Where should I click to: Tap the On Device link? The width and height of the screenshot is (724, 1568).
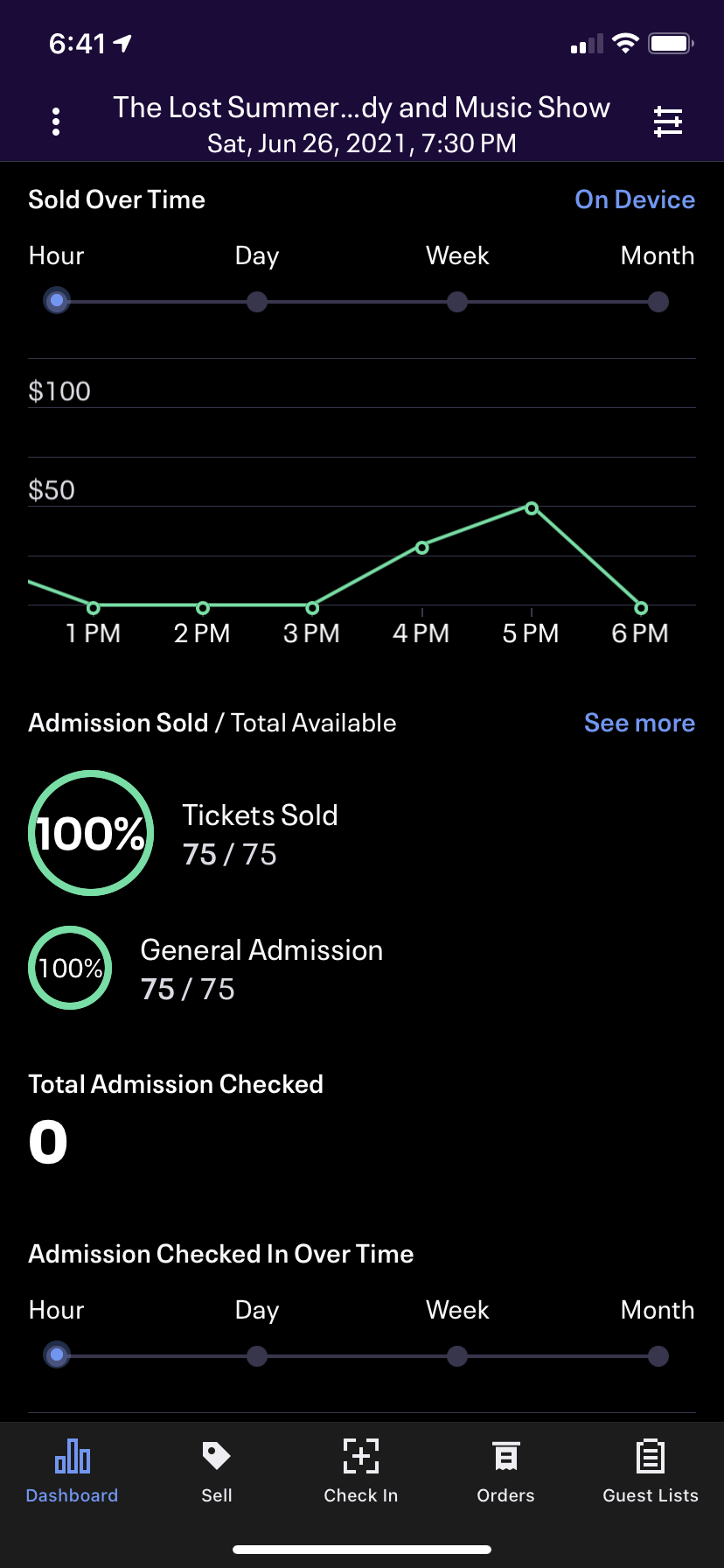pyautogui.click(x=635, y=199)
